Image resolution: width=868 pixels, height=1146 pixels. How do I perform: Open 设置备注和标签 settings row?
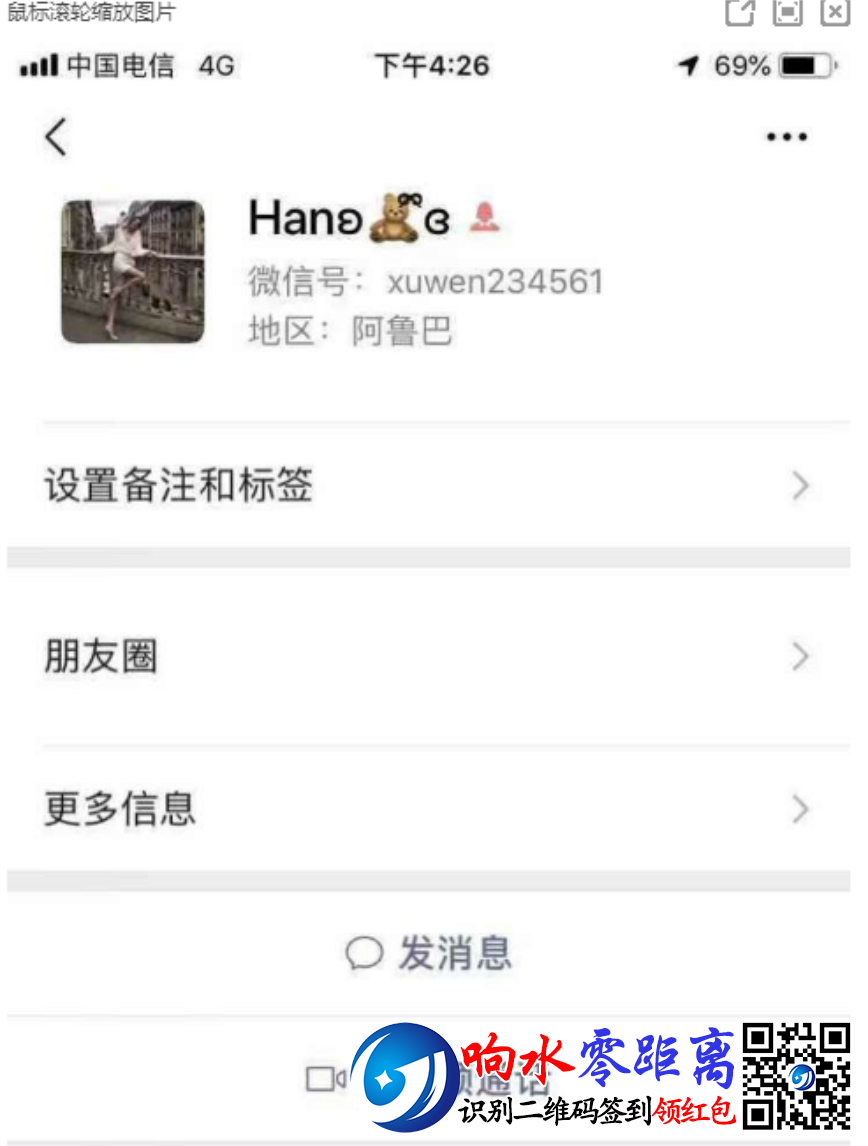(428, 487)
